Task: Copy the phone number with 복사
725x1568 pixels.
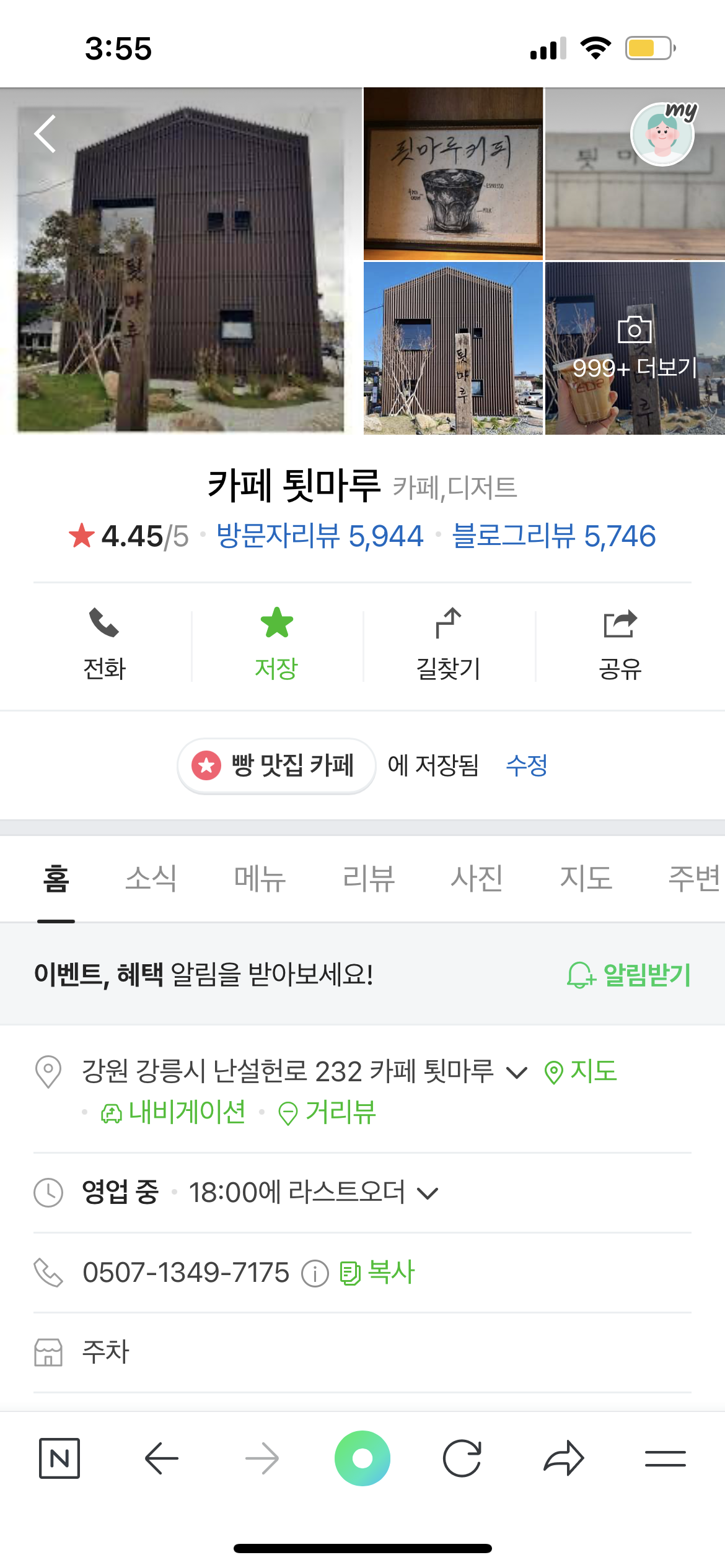Action: coord(377,1273)
